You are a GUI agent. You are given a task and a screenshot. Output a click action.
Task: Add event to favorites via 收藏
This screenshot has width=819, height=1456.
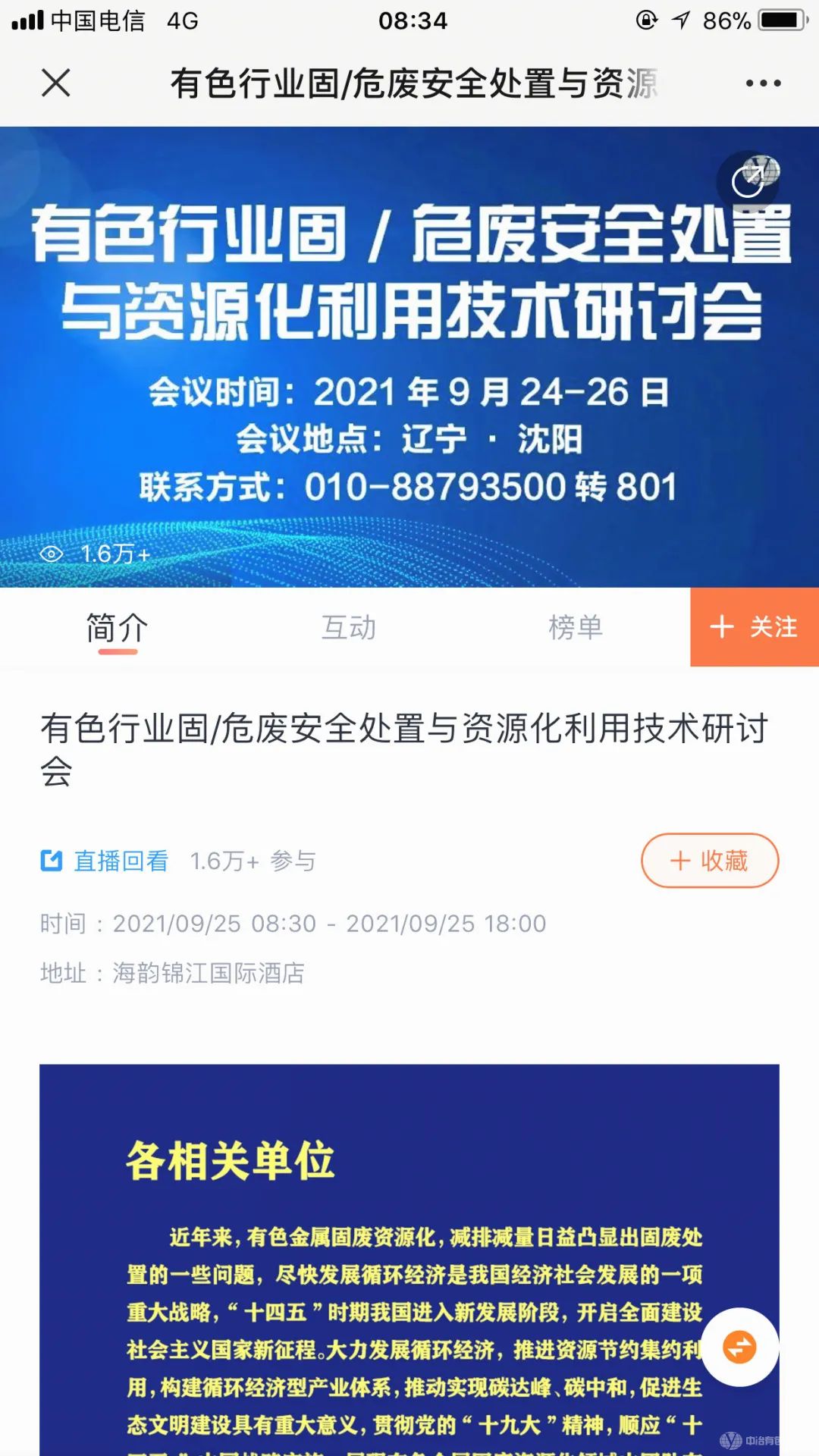pyautogui.click(x=710, y=861)
